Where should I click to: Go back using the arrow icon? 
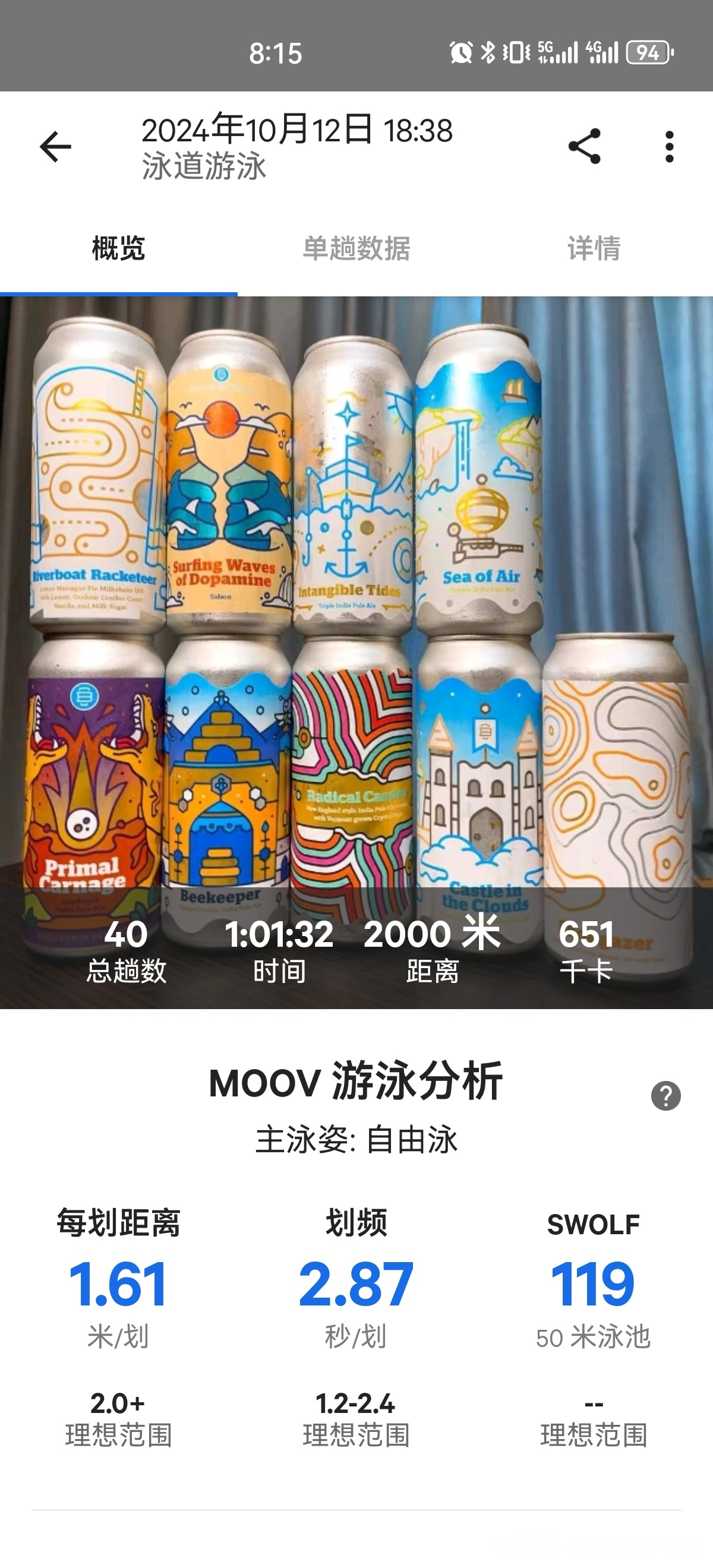tap(55, 147)
